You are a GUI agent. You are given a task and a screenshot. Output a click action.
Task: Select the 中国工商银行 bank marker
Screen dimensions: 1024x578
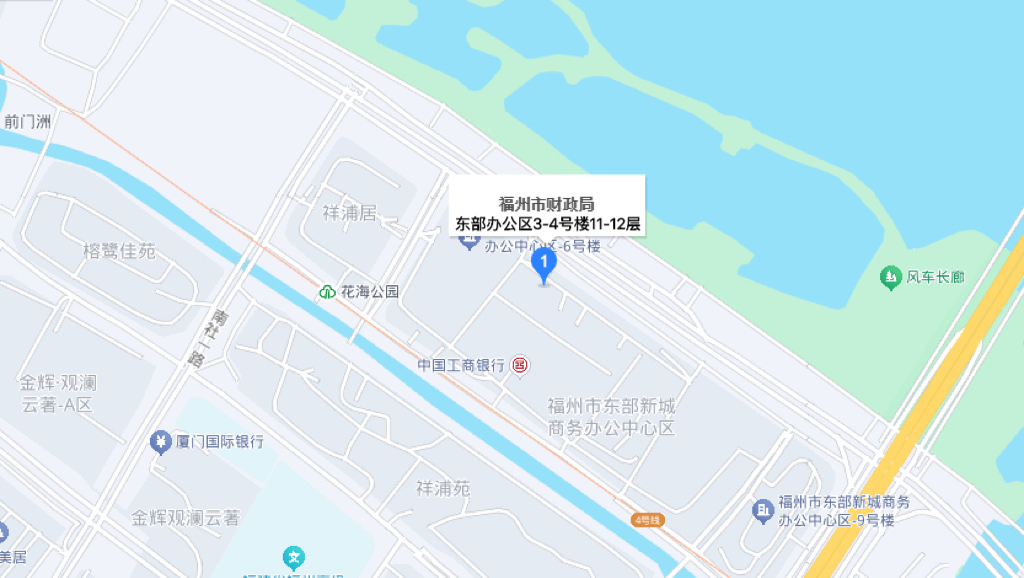point(519,365)
